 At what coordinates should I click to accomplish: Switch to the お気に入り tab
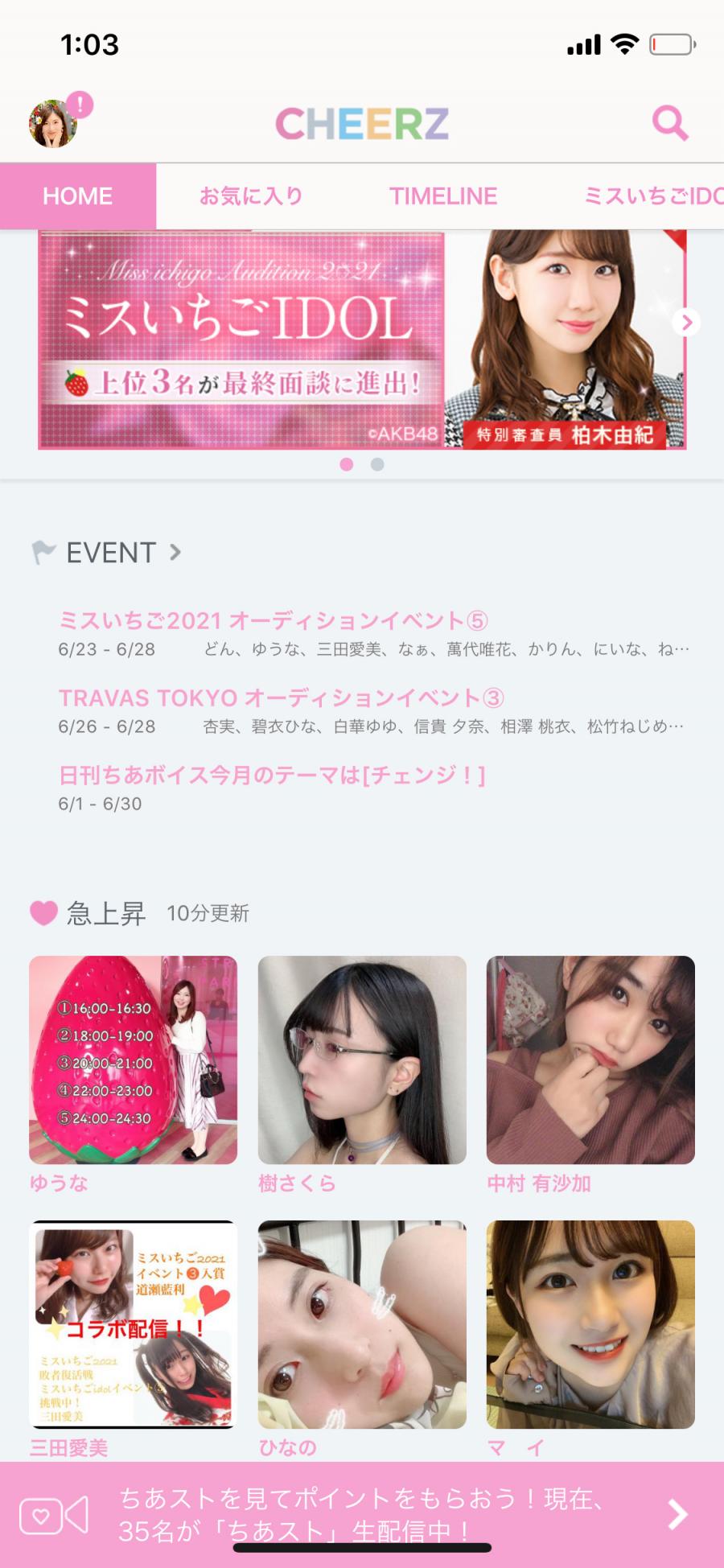click(x=251, y=195)
